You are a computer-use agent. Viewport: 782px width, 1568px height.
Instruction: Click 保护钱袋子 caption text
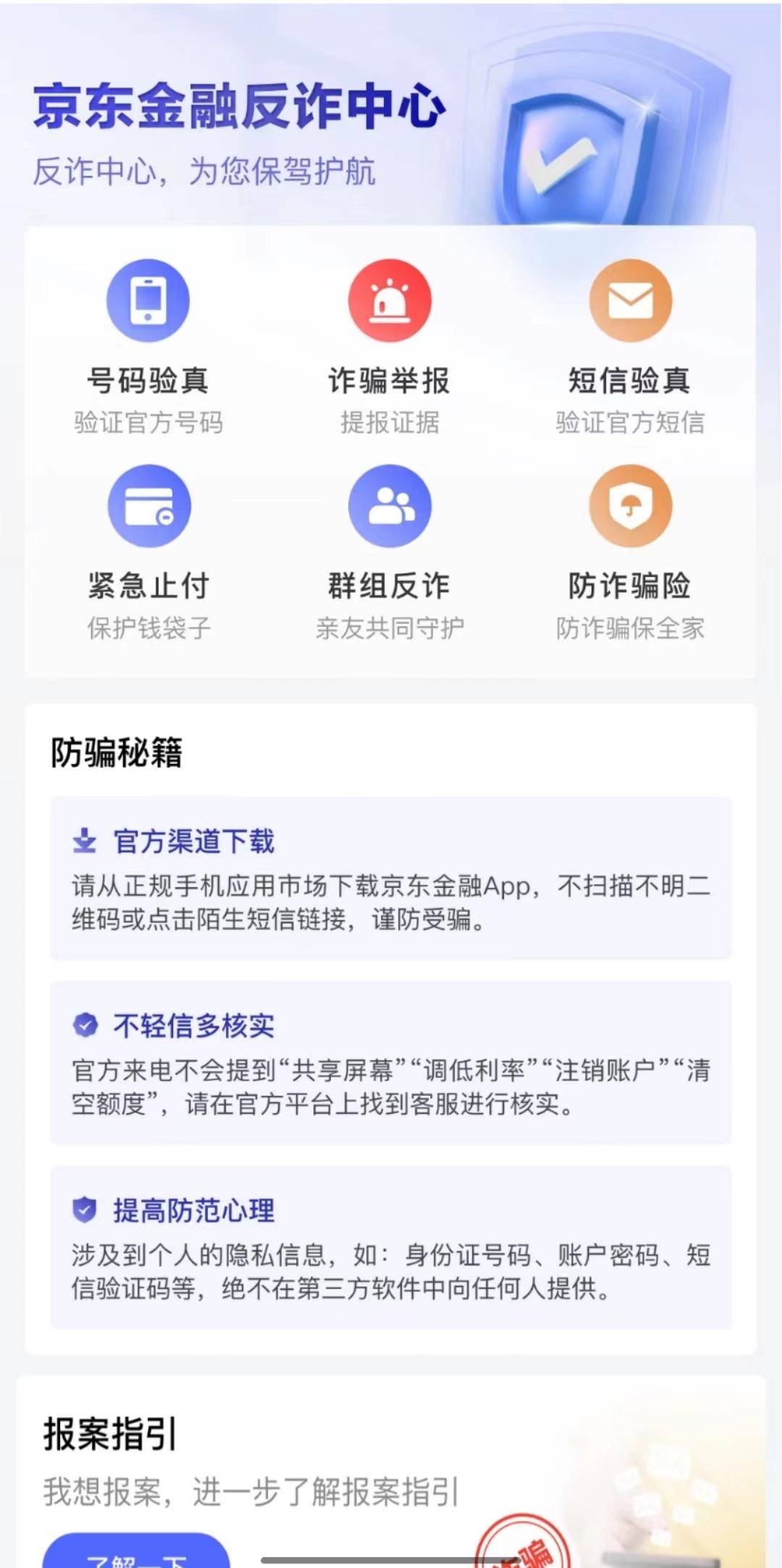148,630
